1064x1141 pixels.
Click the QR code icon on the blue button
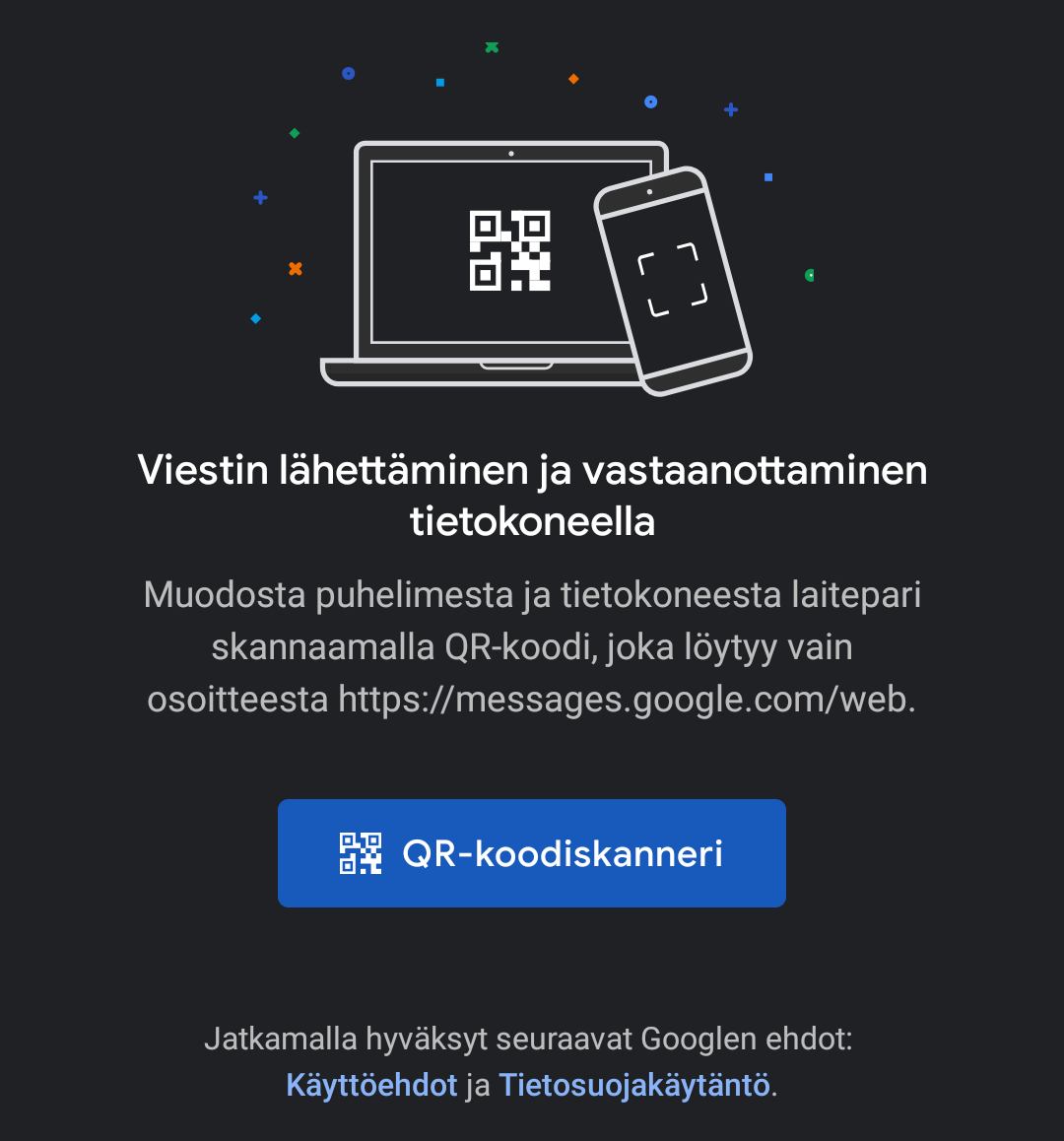(x=360, y=852)
